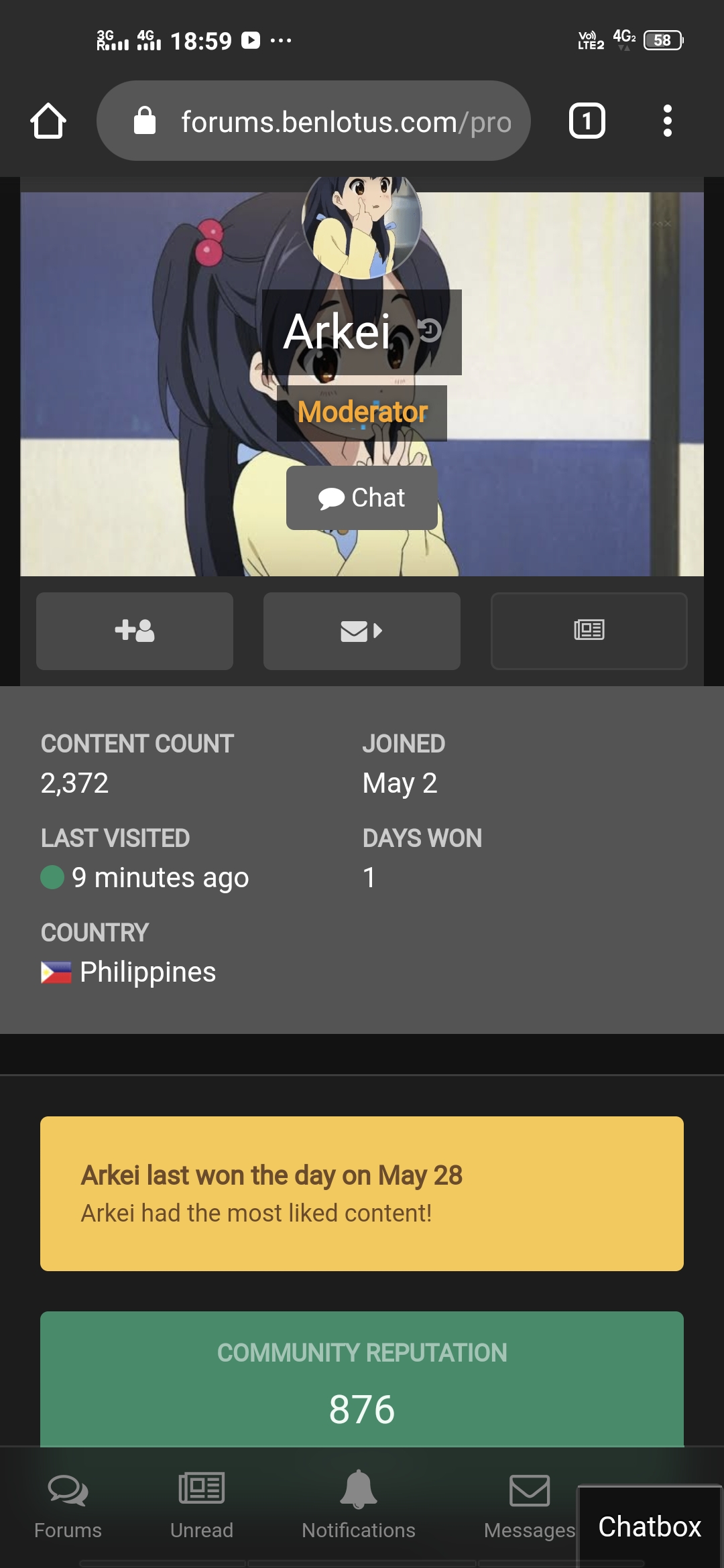Go to the browser home page

click(48, 121)
